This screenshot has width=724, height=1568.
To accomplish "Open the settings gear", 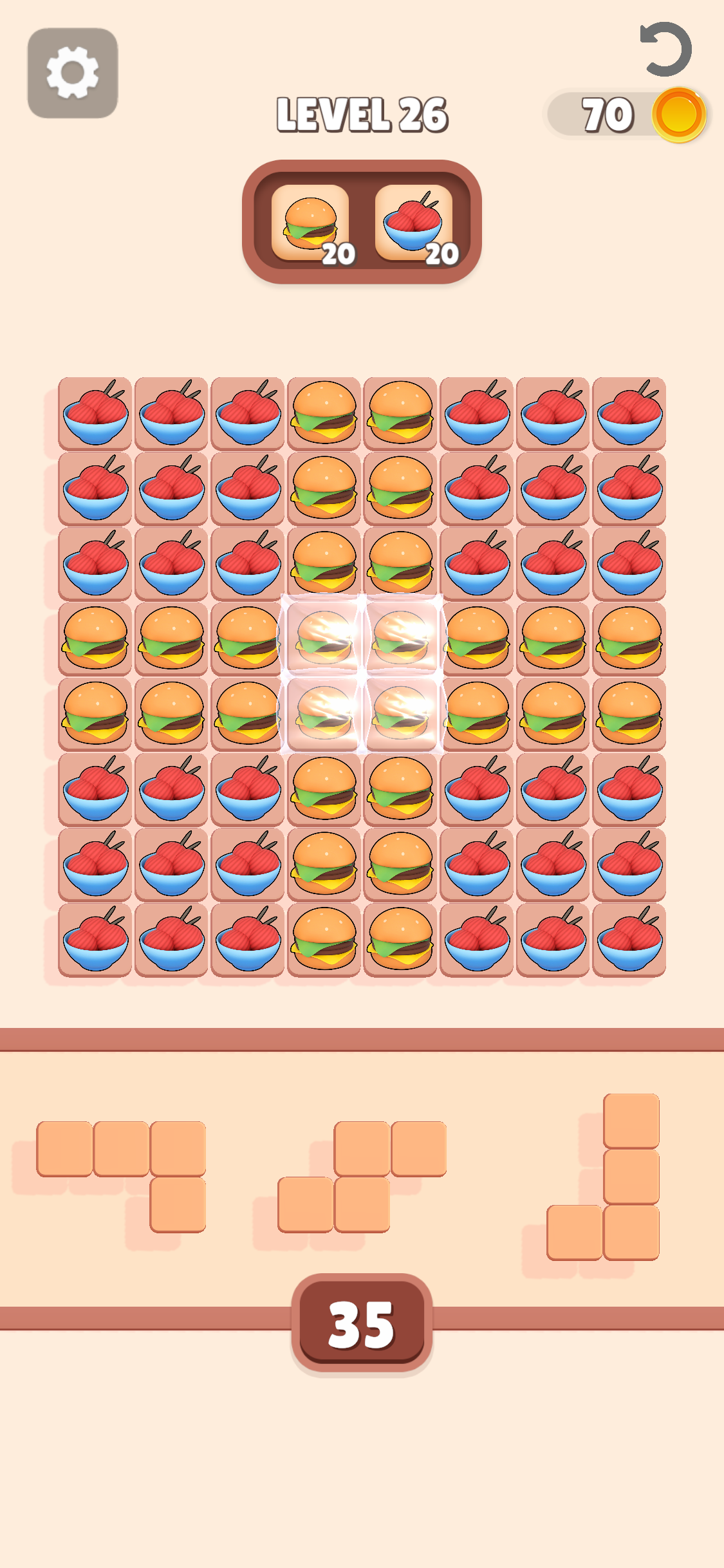I will click(73, 73).
